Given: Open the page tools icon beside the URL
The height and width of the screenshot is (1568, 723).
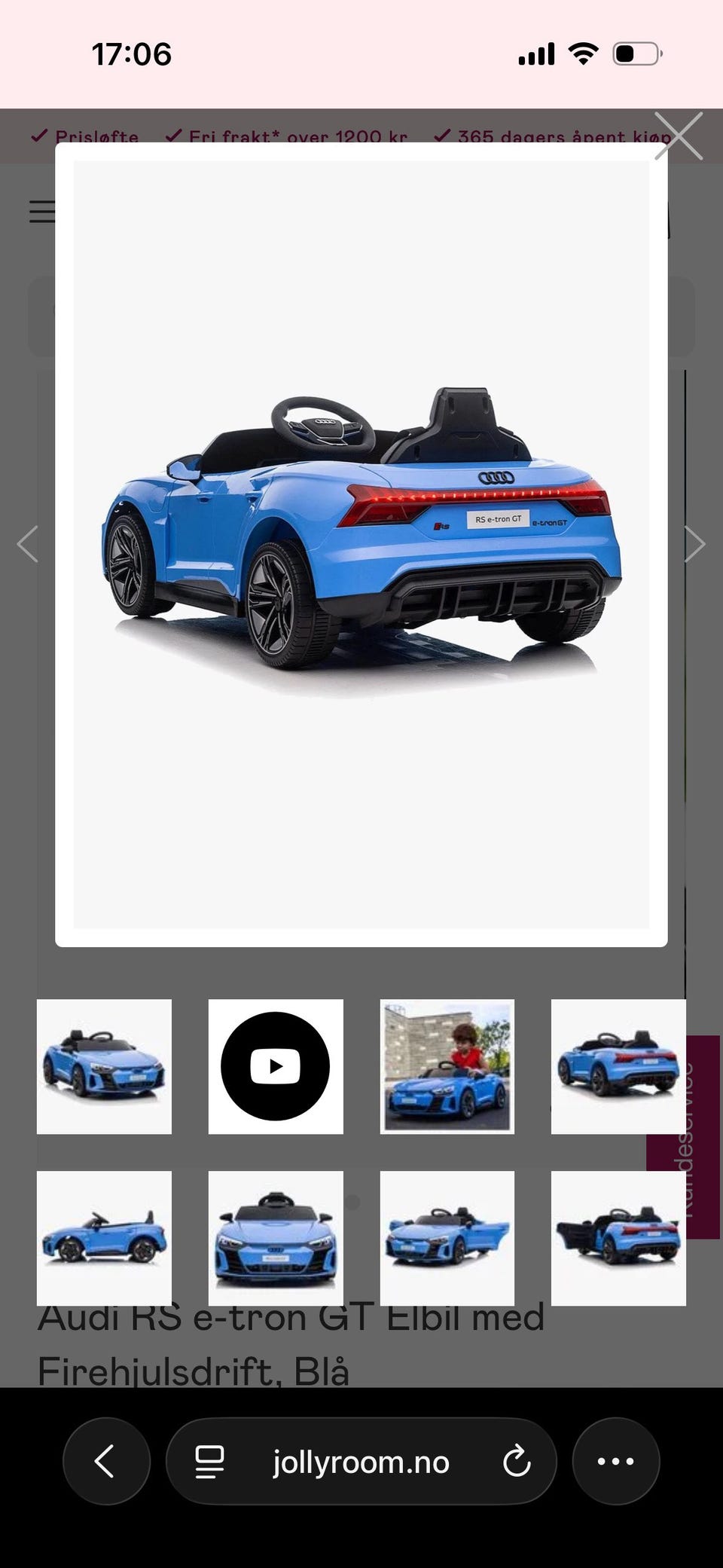Looking at the screenshot, I should click(209, 1462).
